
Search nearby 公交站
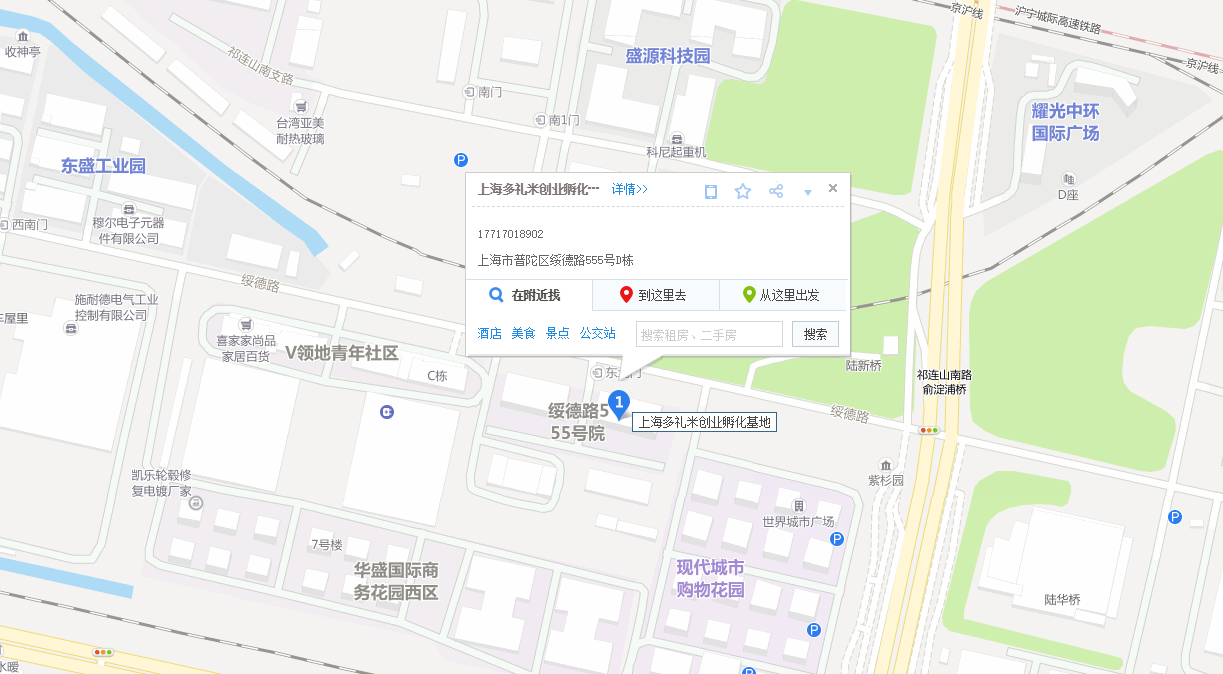coord(597,333)
